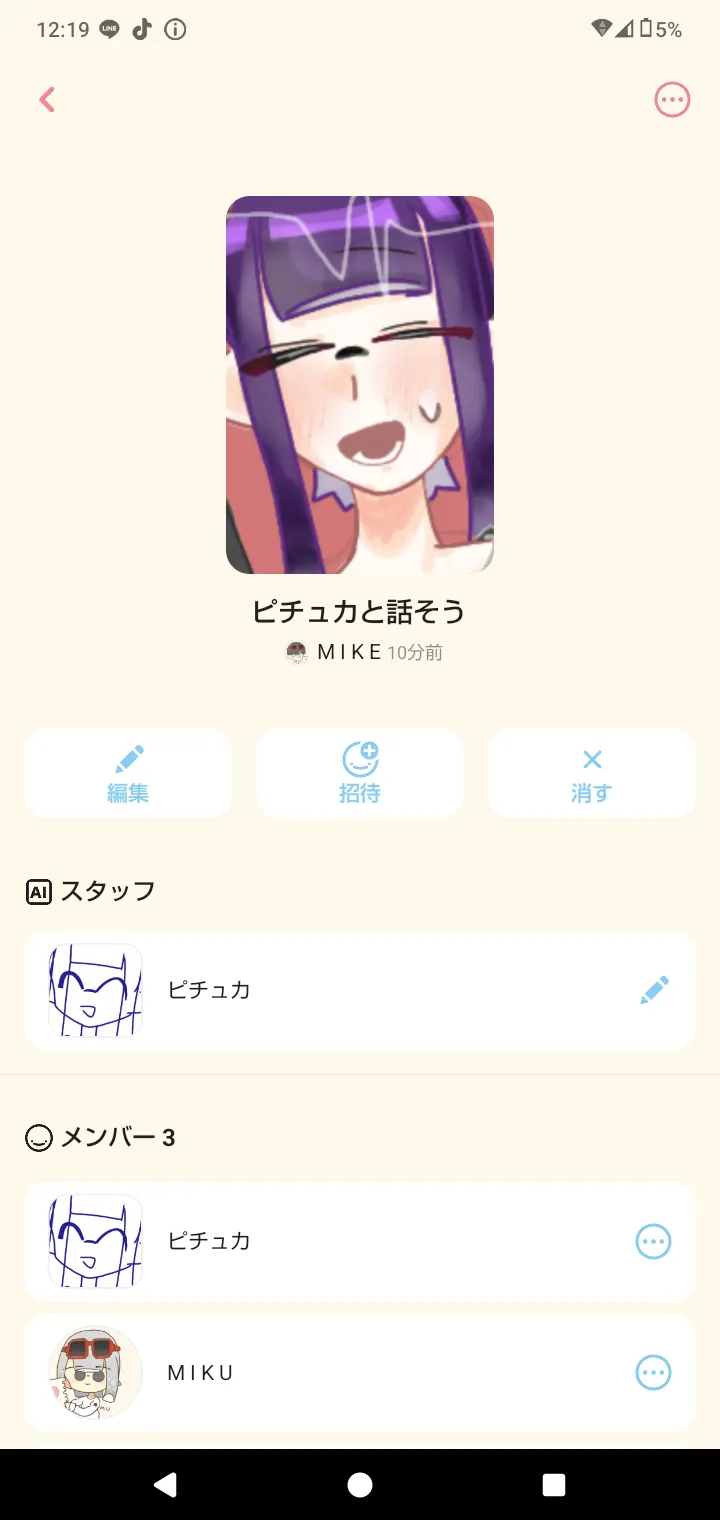
Task: Tap the system back button
Action: point(166,1484)
